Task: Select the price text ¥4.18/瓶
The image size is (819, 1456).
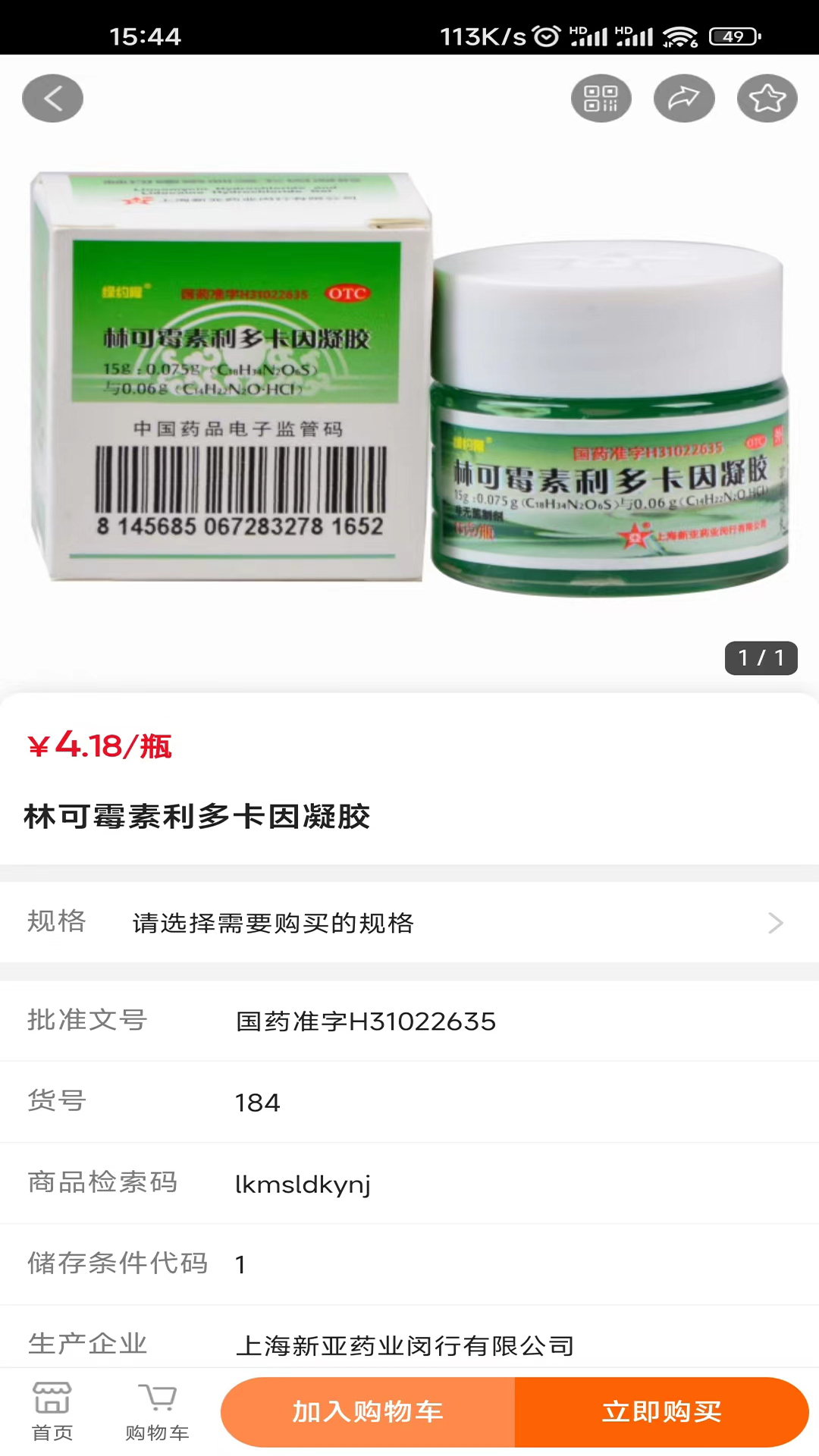Action: [99, 749]
